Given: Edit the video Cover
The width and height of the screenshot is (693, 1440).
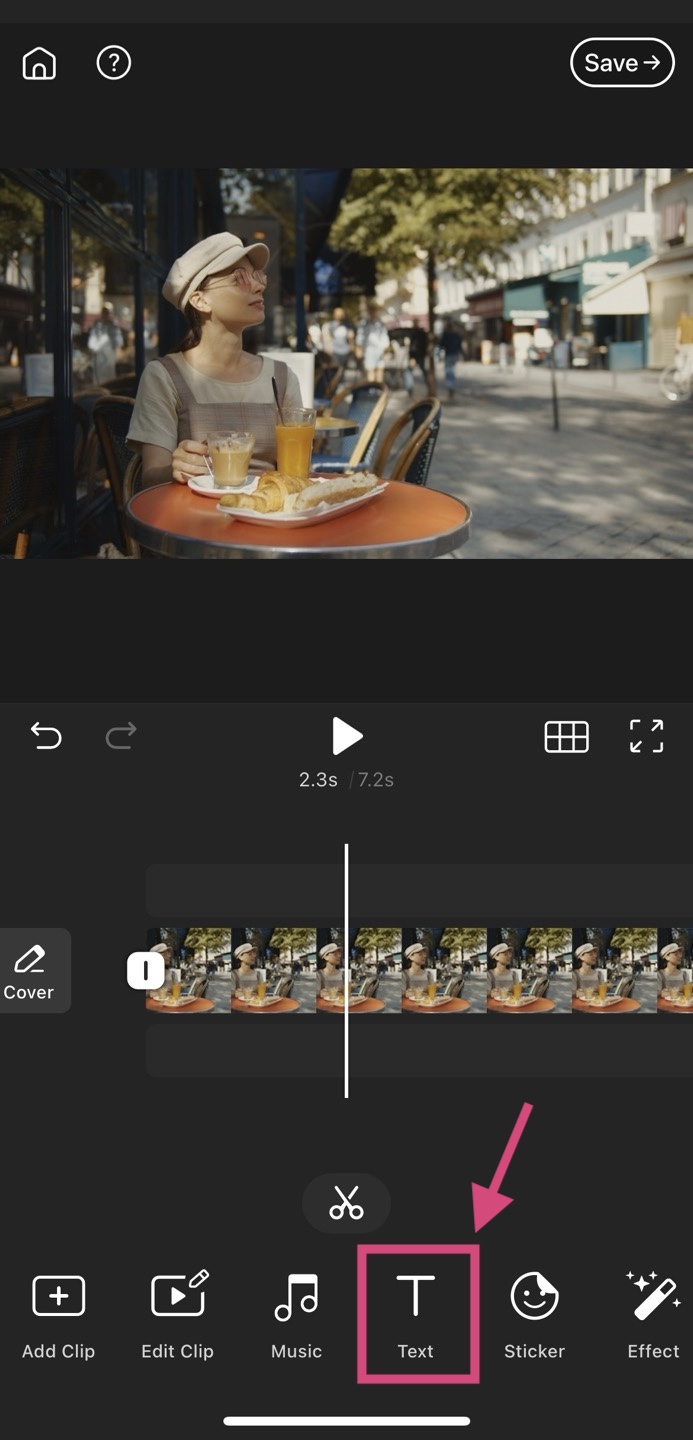Looking at the screenshot, I should point(29,971).
